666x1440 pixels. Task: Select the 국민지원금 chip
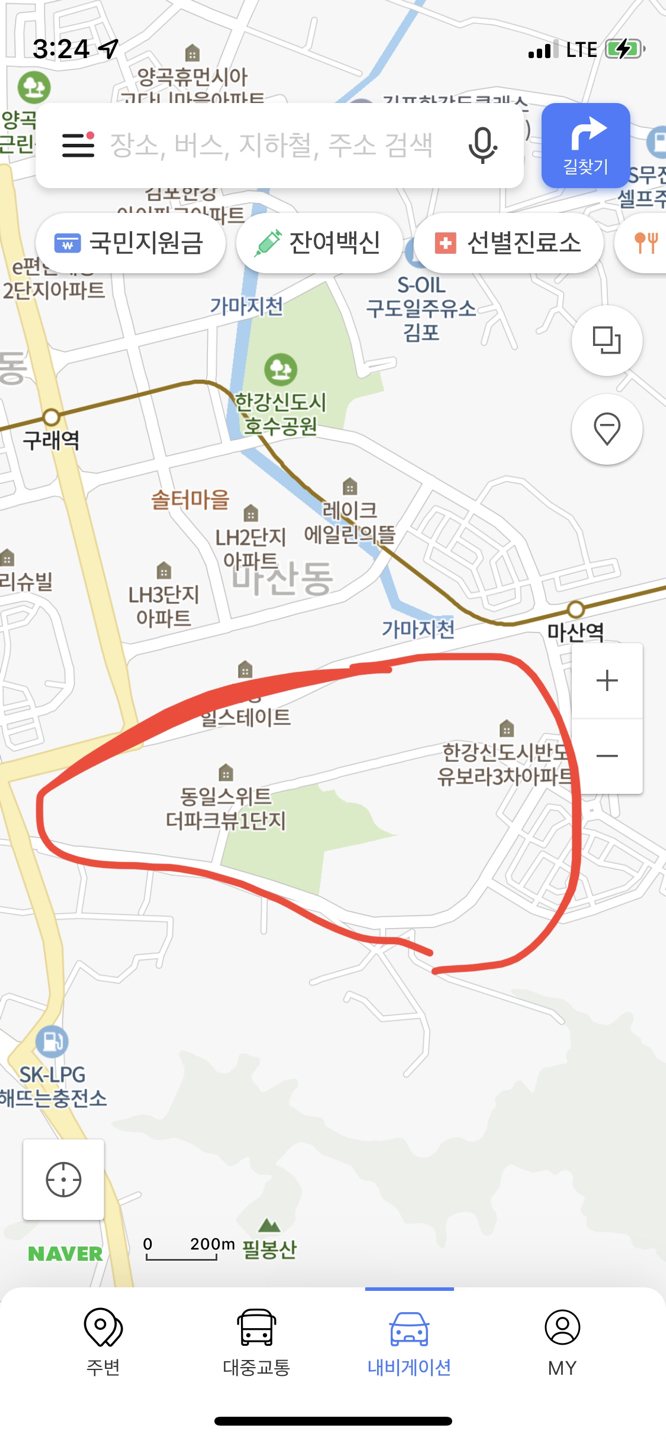tap(130, 243)
